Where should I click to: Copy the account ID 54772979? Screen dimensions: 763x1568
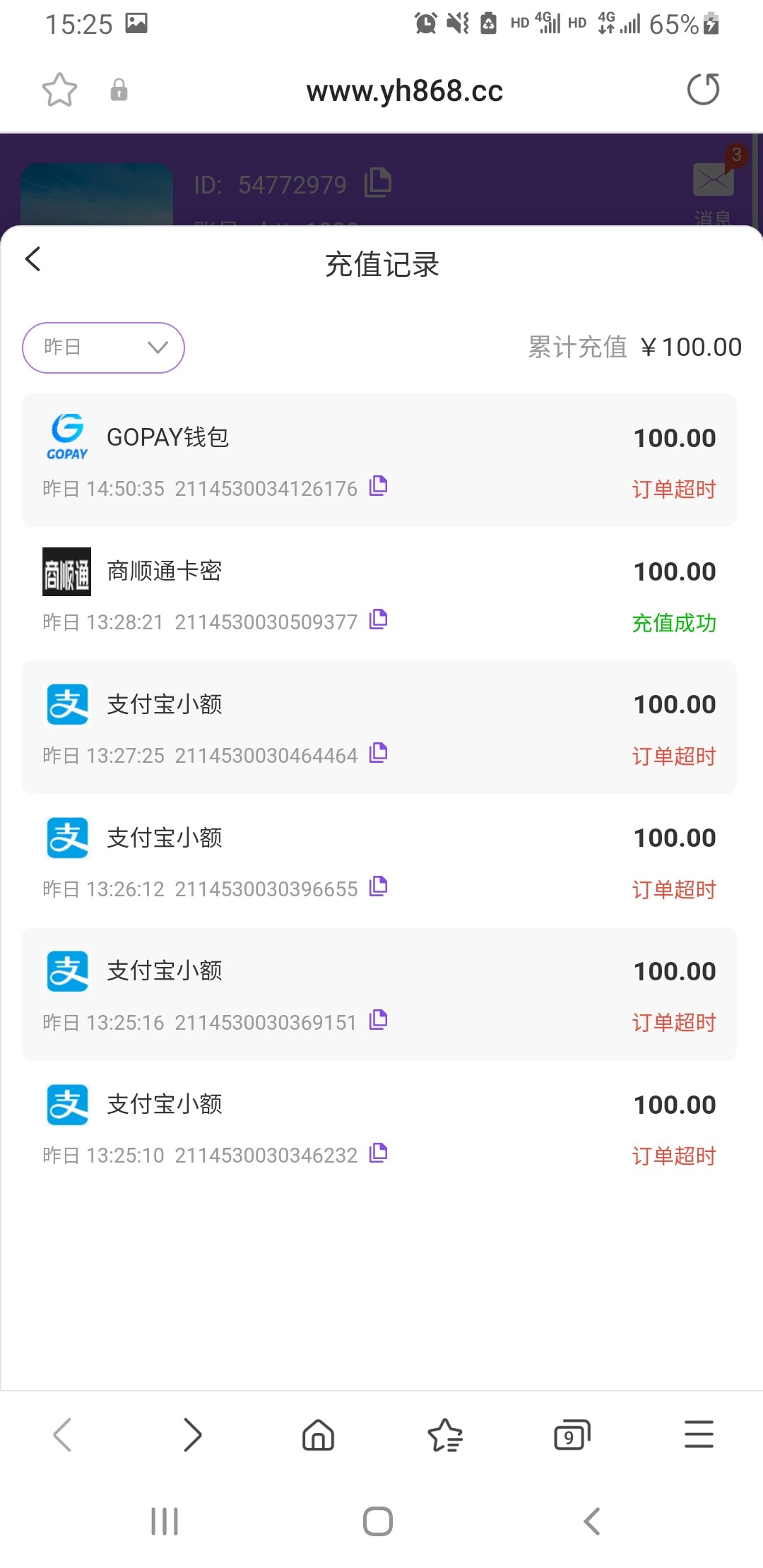379,182
